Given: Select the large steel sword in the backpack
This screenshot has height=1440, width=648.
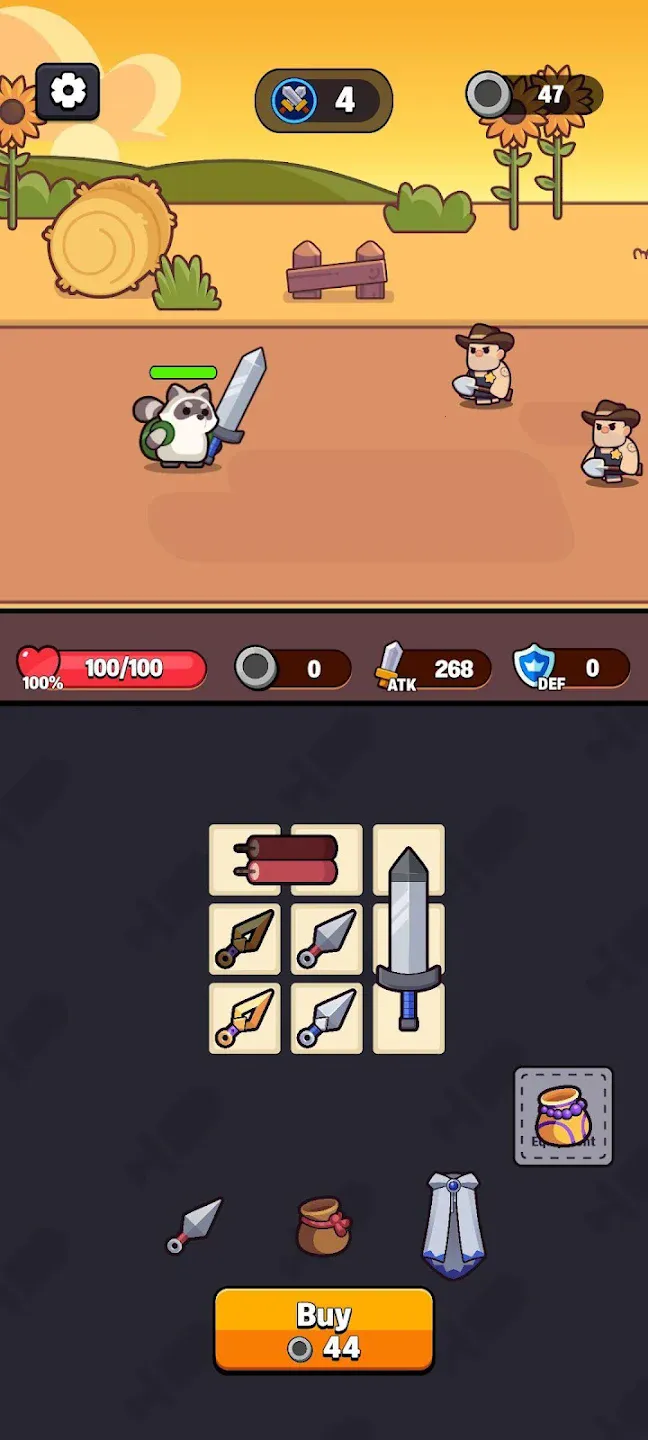Looking at the screenshot, I should [x=408, y=938].
